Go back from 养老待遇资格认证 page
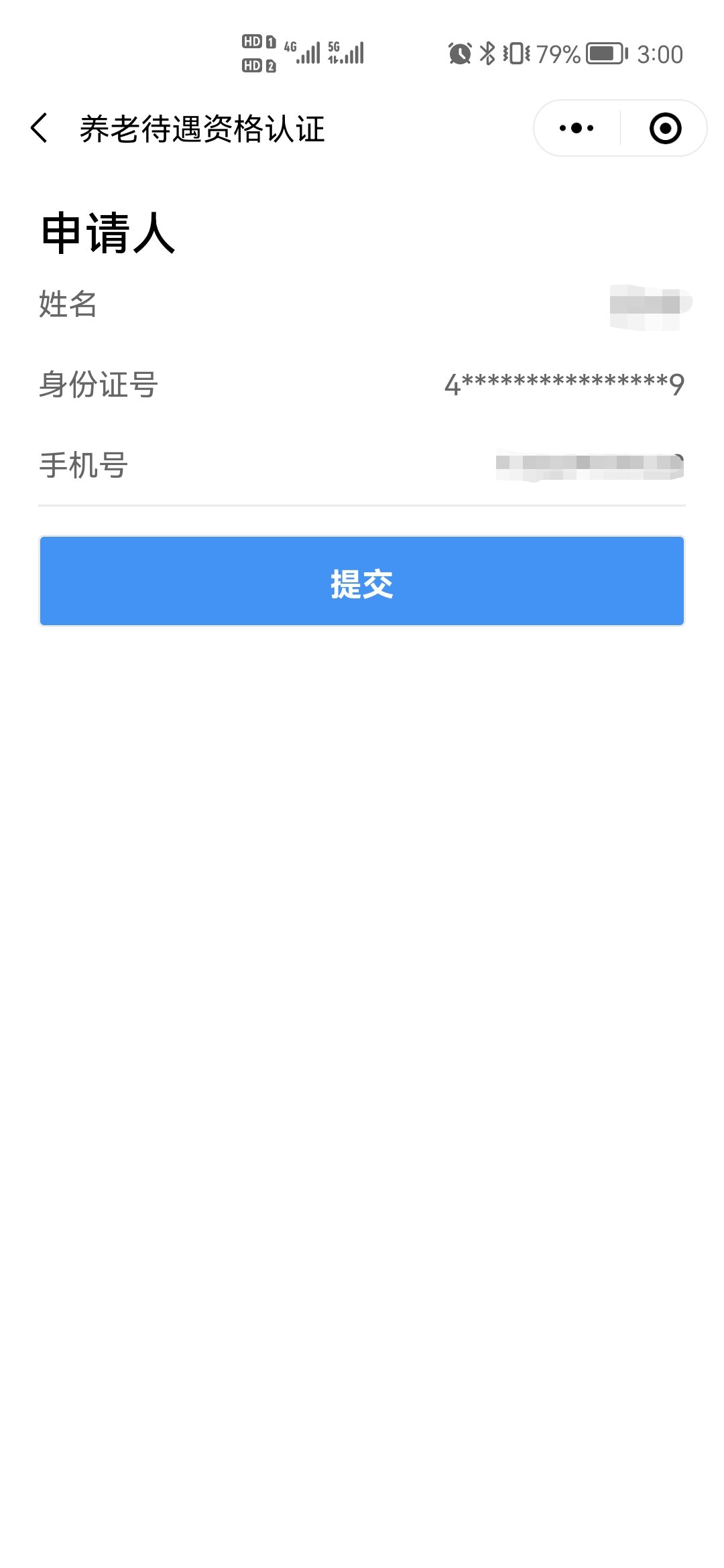Screen dimensions: 724x1568 pyautogui.click(x=40, y=128)
